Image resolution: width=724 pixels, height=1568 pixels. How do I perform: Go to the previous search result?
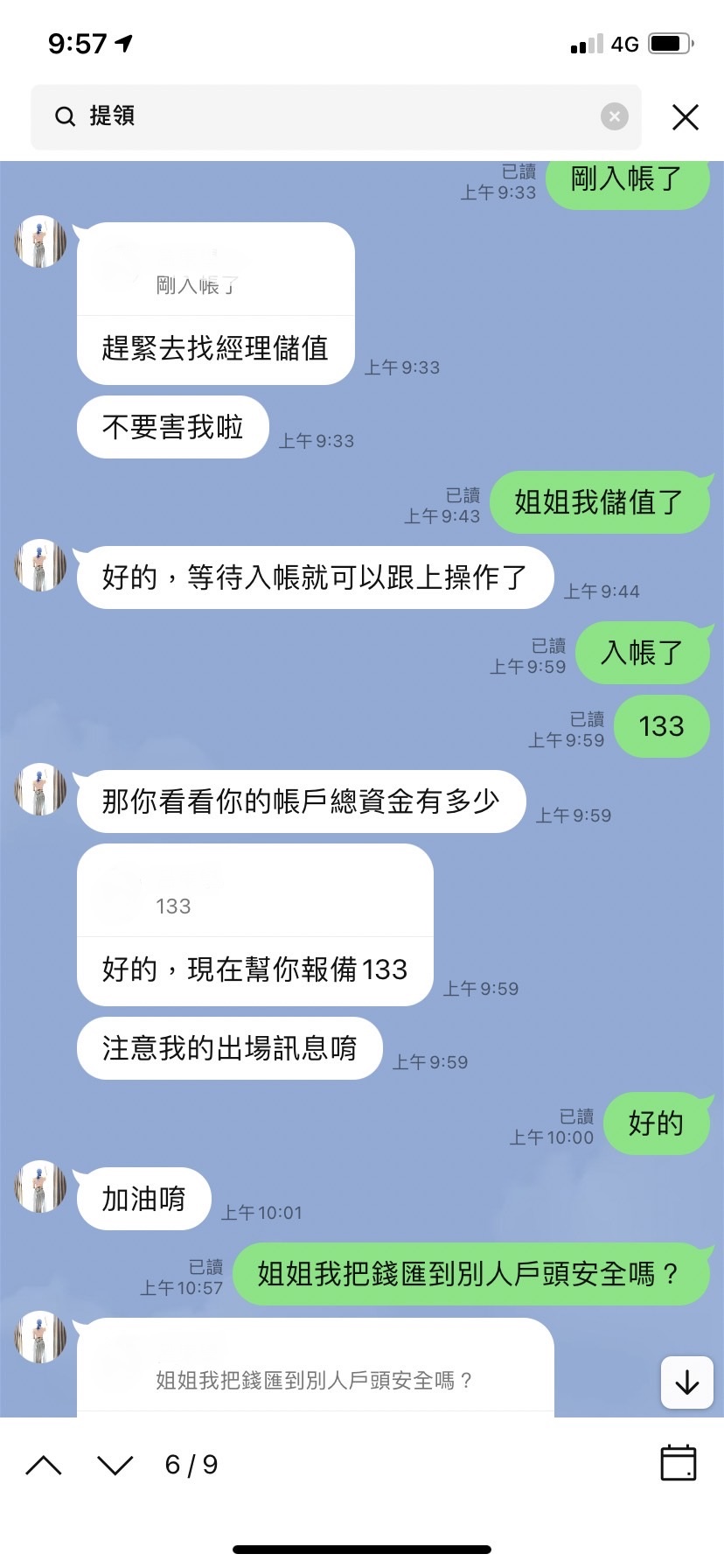44,1465
